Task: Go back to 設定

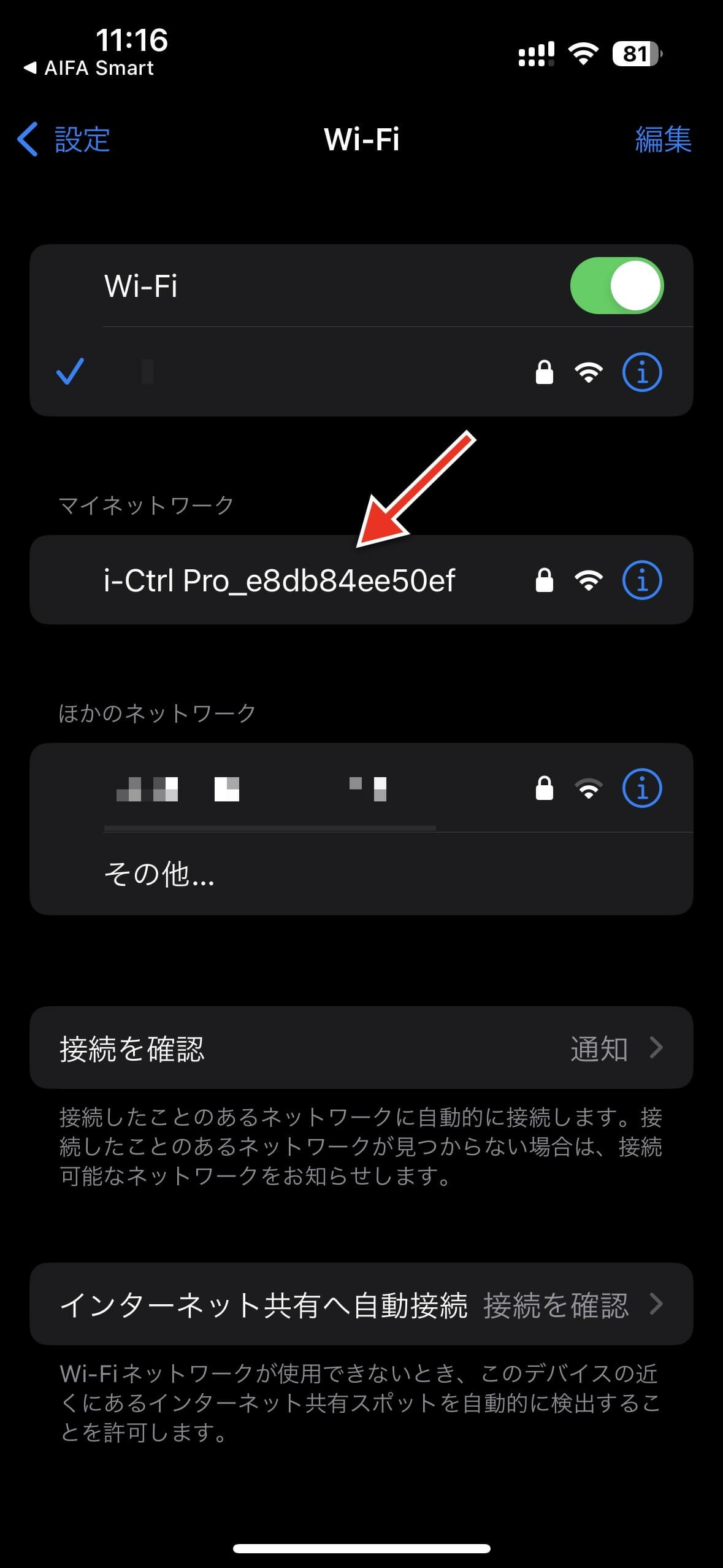Action: pyautogui.click(x=64, y=139)
